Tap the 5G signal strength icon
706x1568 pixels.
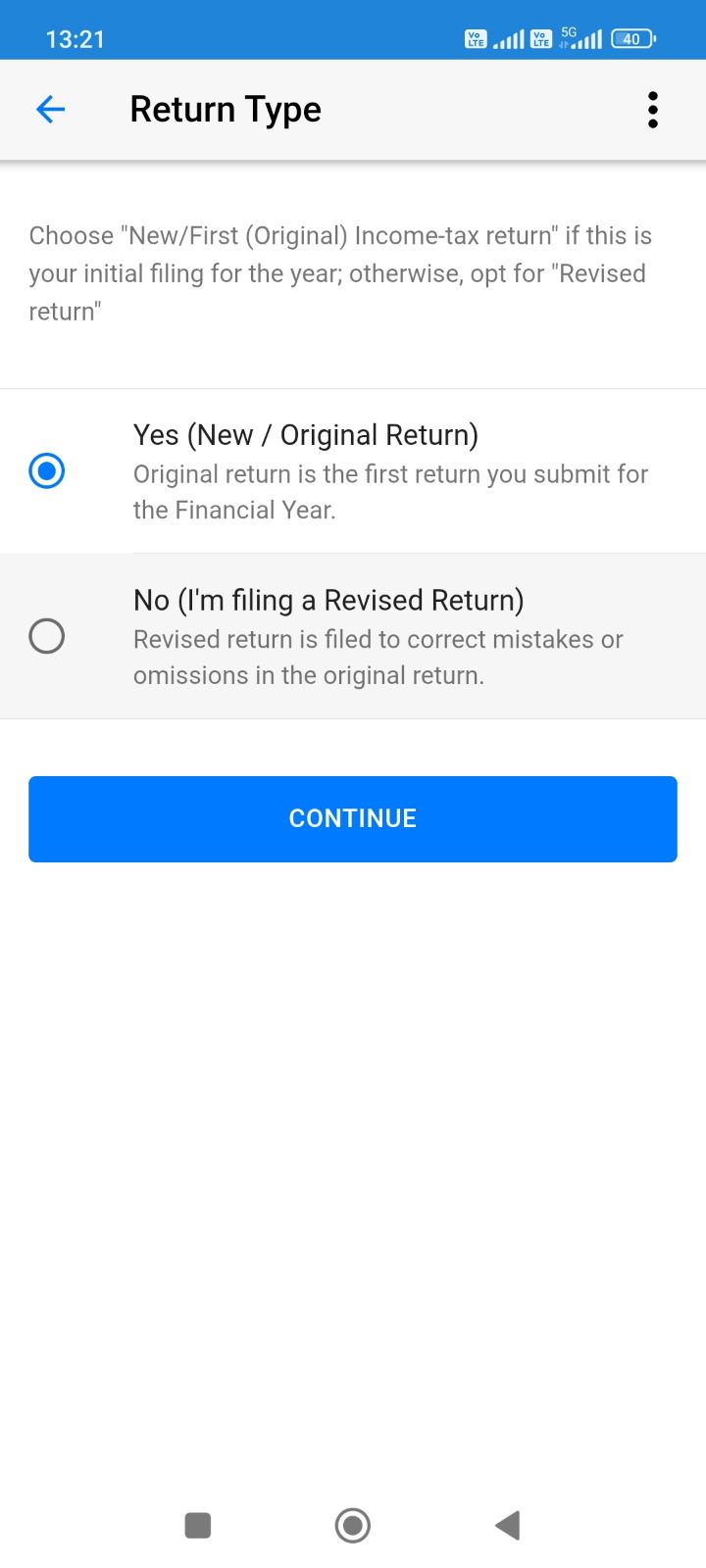[x=585, y=40]
